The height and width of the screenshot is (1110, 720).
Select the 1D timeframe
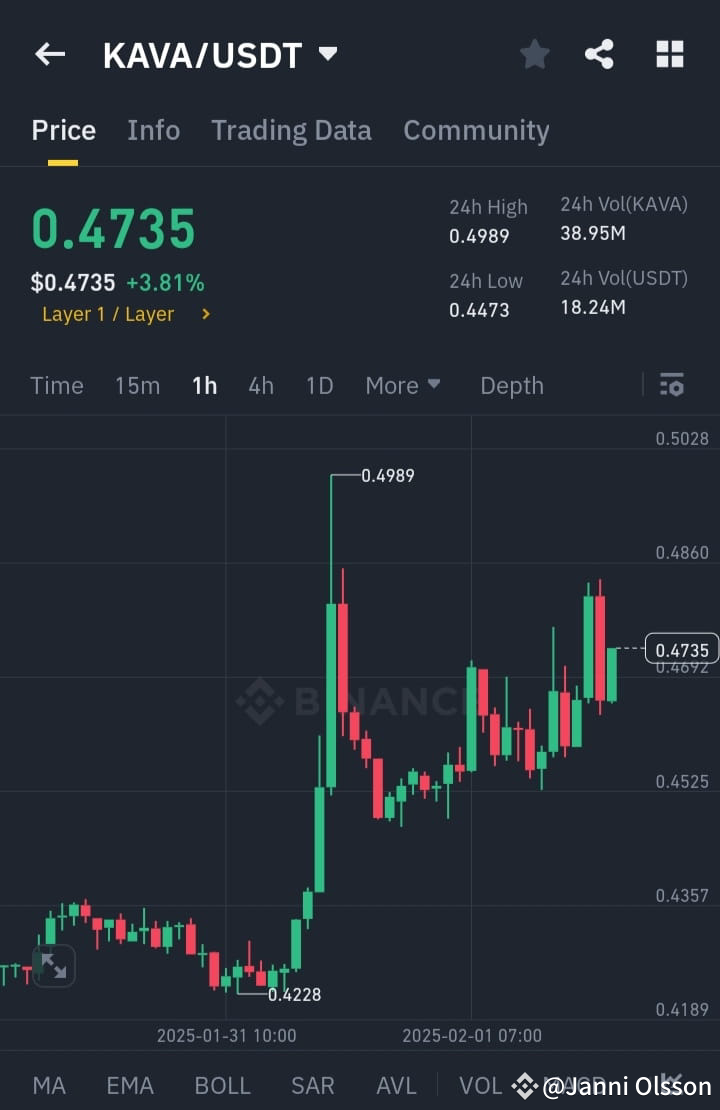coord(319,385)
